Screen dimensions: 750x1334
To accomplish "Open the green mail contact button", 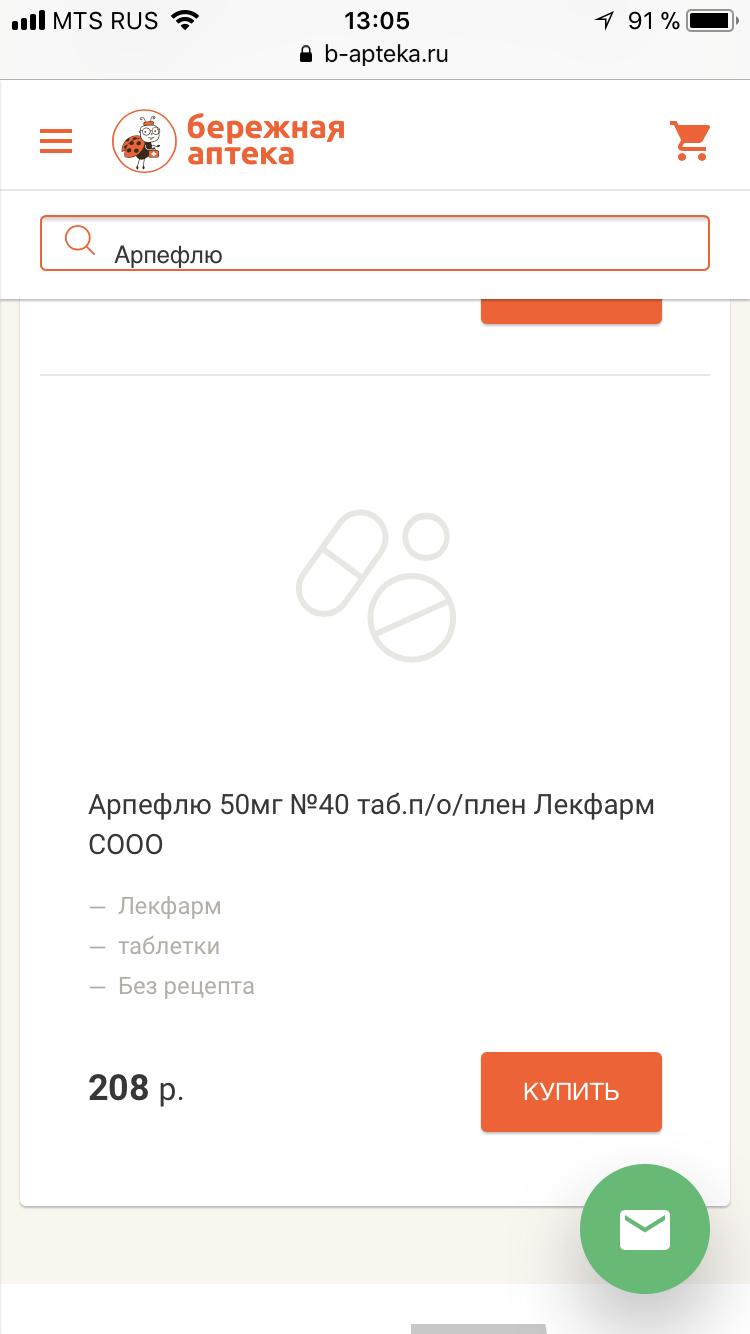I will [645, 1229].
